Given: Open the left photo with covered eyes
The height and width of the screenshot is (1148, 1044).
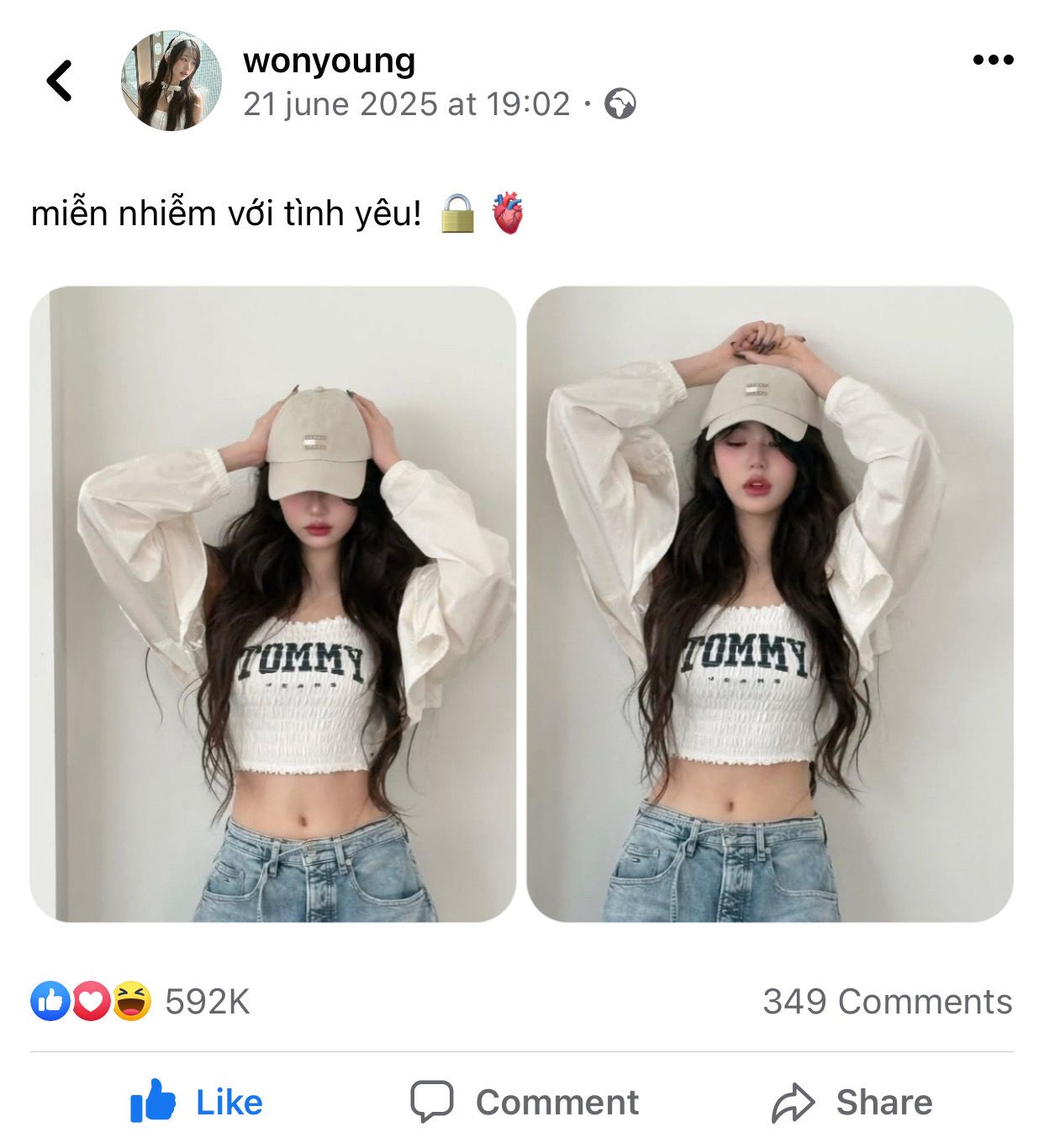Looking at the screenshot, I should [273, 603].
